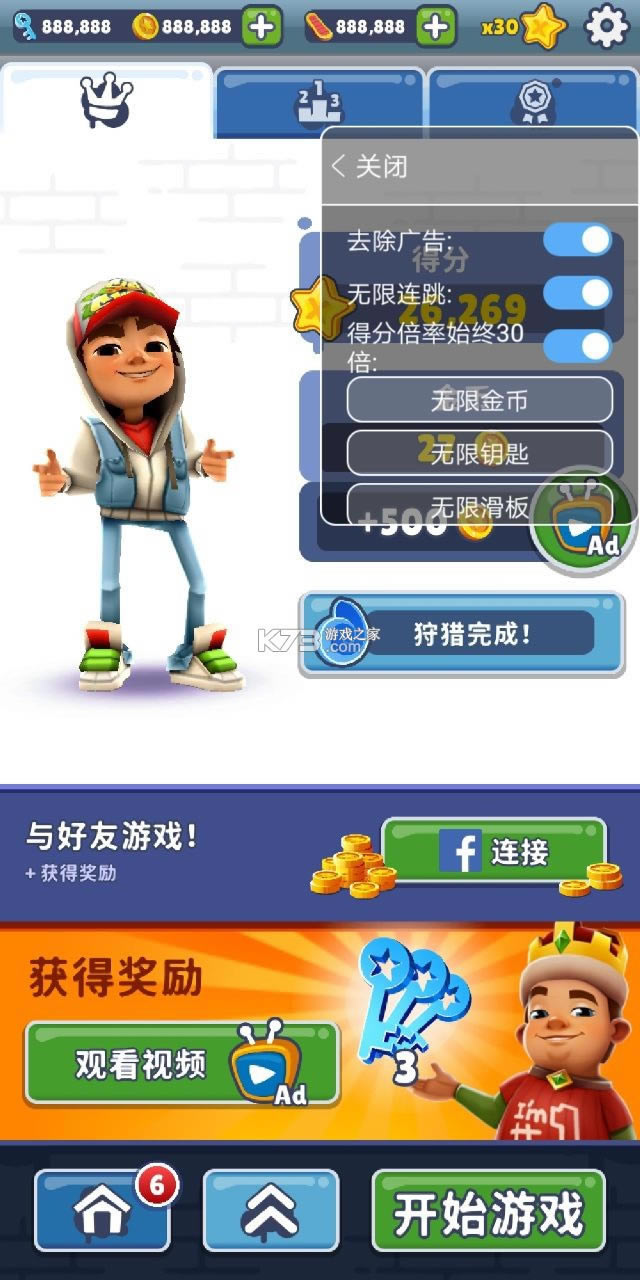The width and height of the screenshot is (640, 1280).
Task: Start the run with 开始游戏
Action: 488,1212
